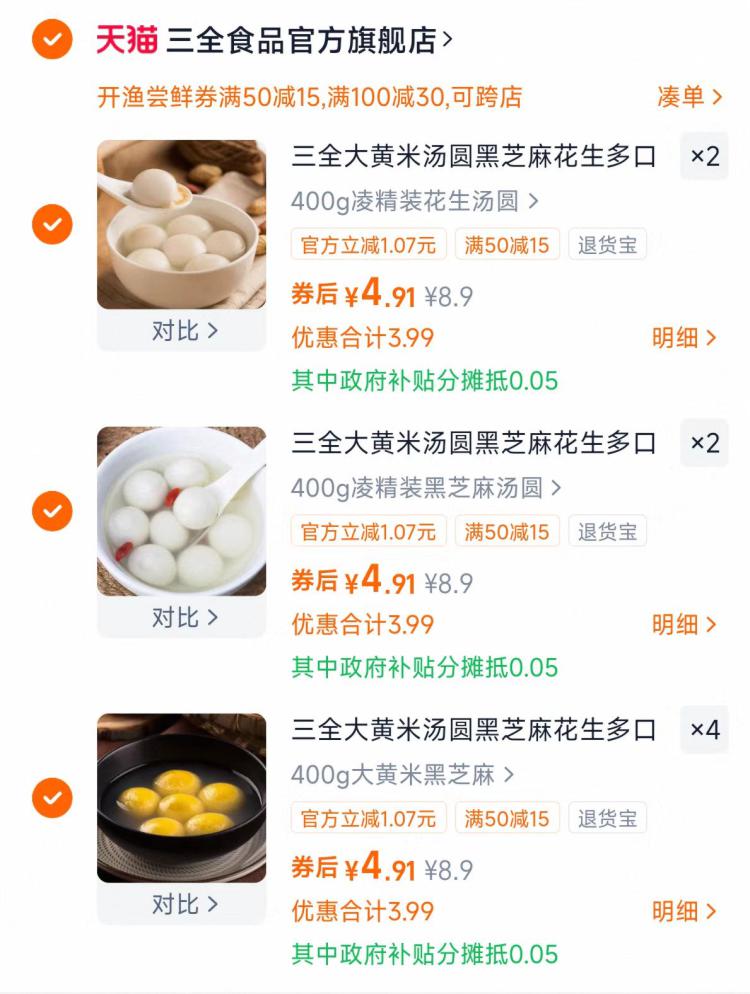Click the 官方立减1.07元 tag on last product
The image size is (750, 994).
(x=364, y=818)
